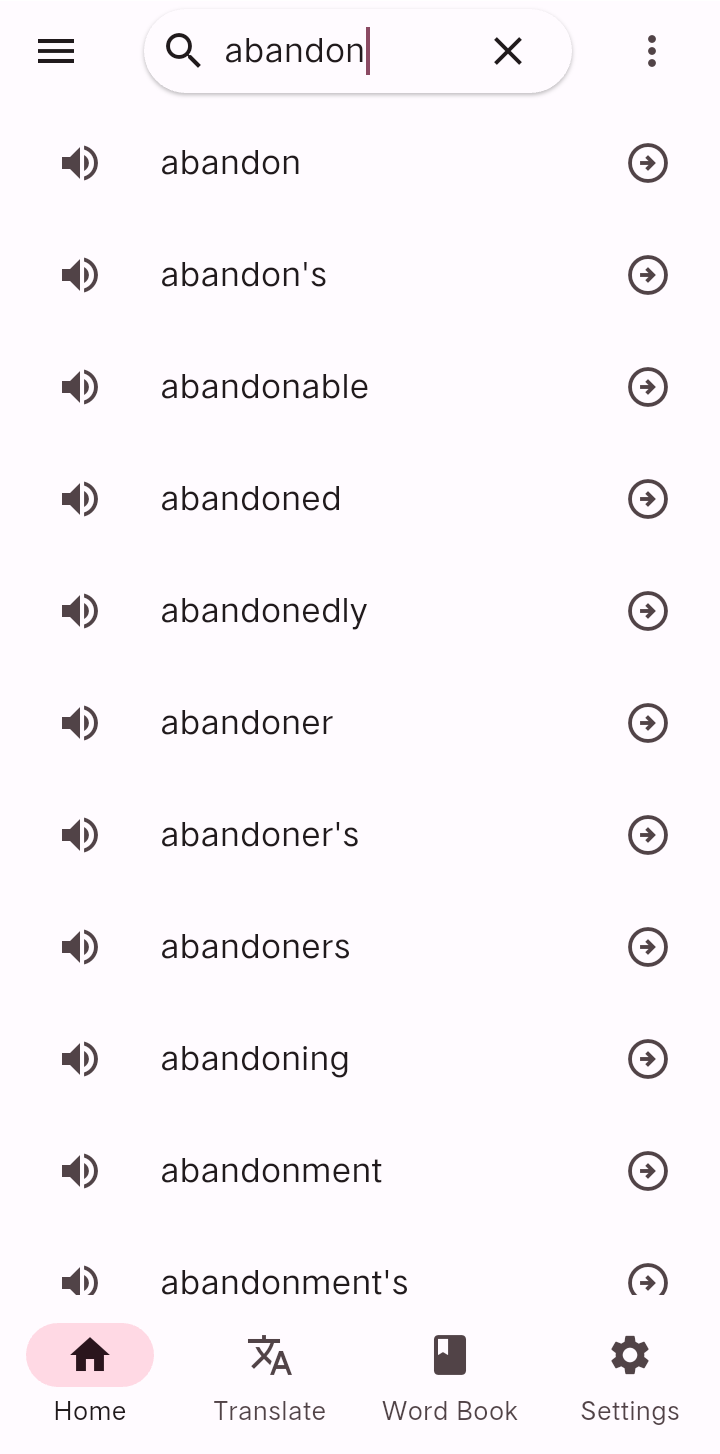Tap the arrow next to abandoning
The width and height of the screenshot is (720, 1454).
point(648,1059)
